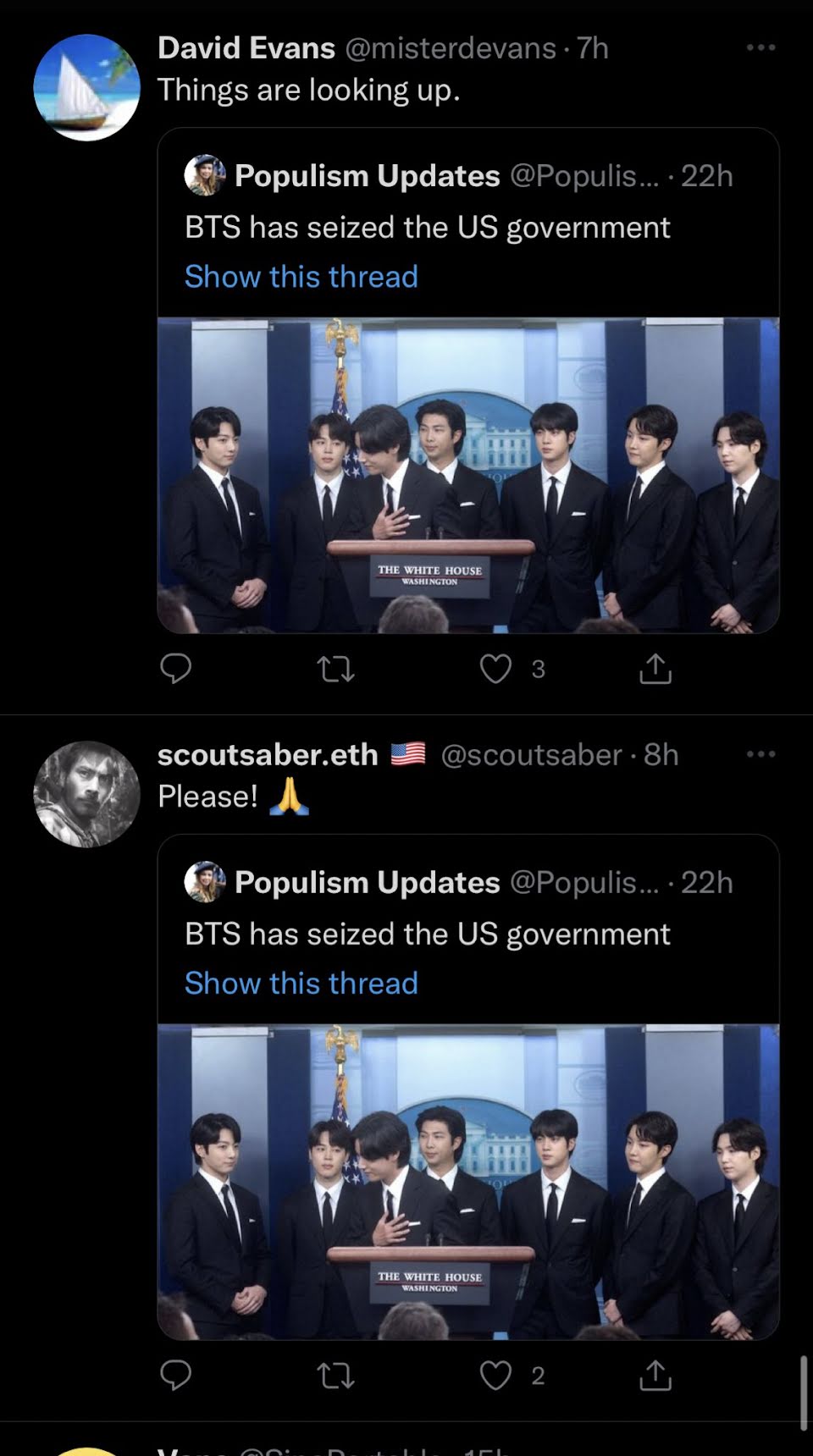Tap "Show this thread" in scoutsaber.eth's quoted tweet

tap(301, 984)
